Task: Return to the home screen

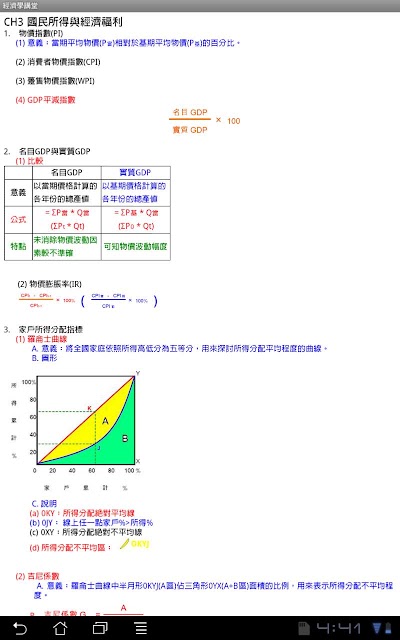Action: coord(60,628)
